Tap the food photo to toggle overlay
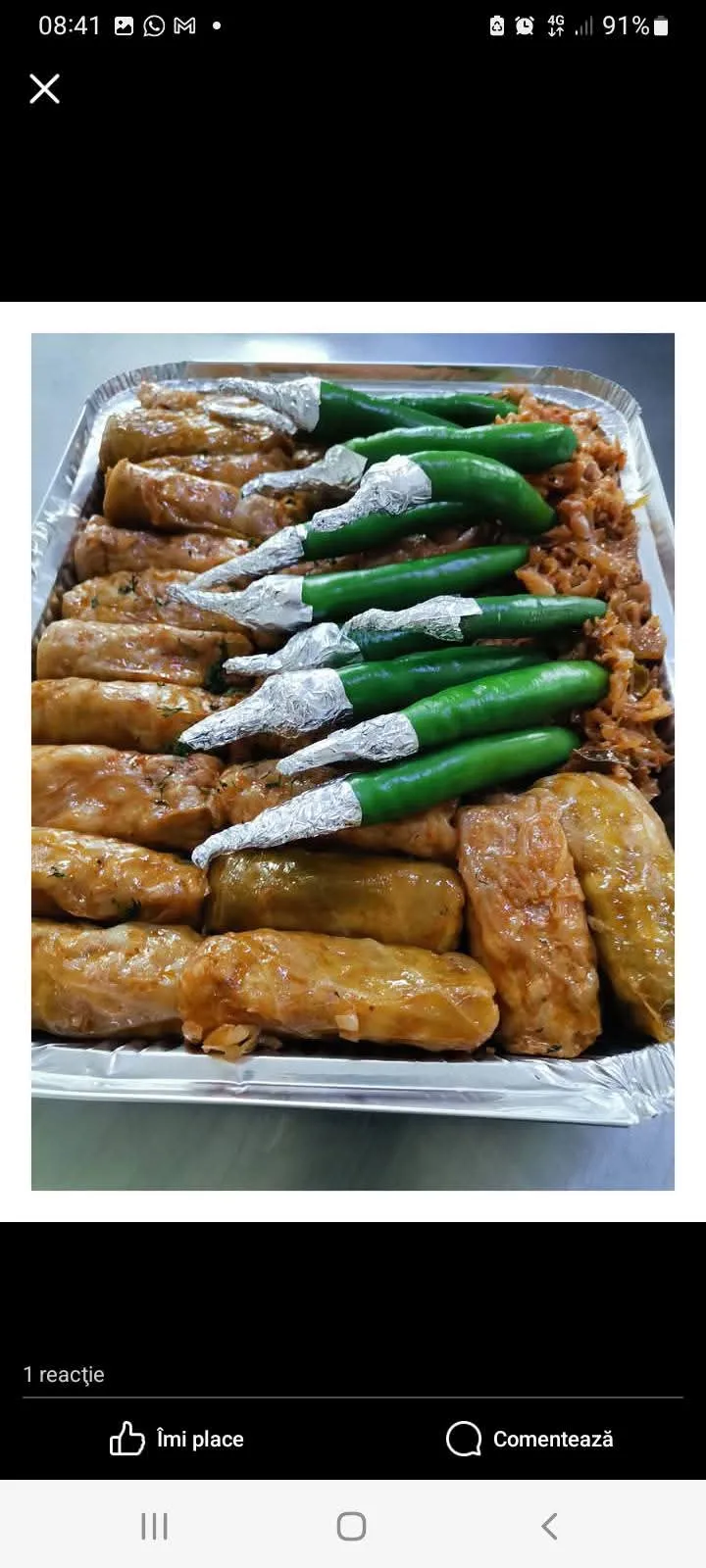 [x=353, y=761]
